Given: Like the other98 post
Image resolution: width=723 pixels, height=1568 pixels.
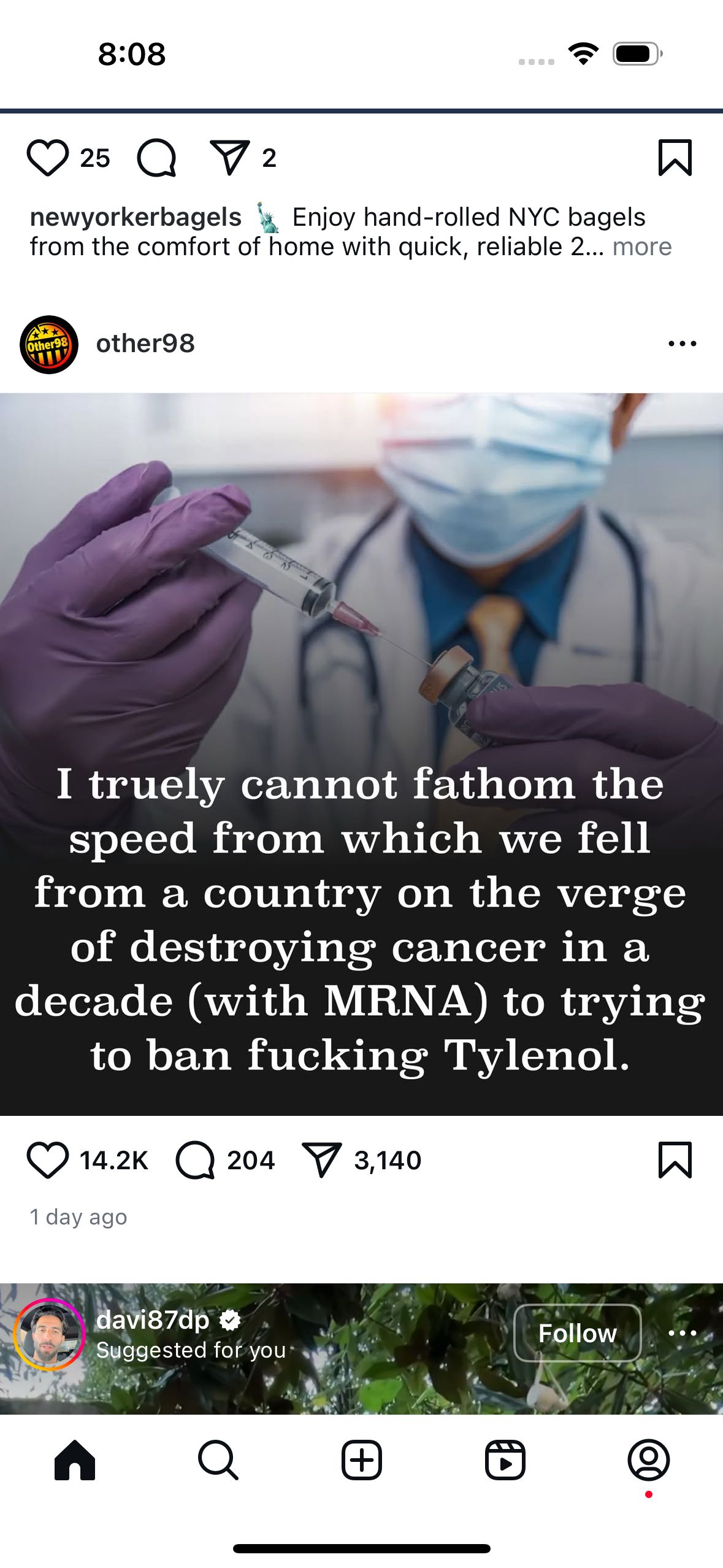Looking at the screenshot, I should [x=47, y=1160].
